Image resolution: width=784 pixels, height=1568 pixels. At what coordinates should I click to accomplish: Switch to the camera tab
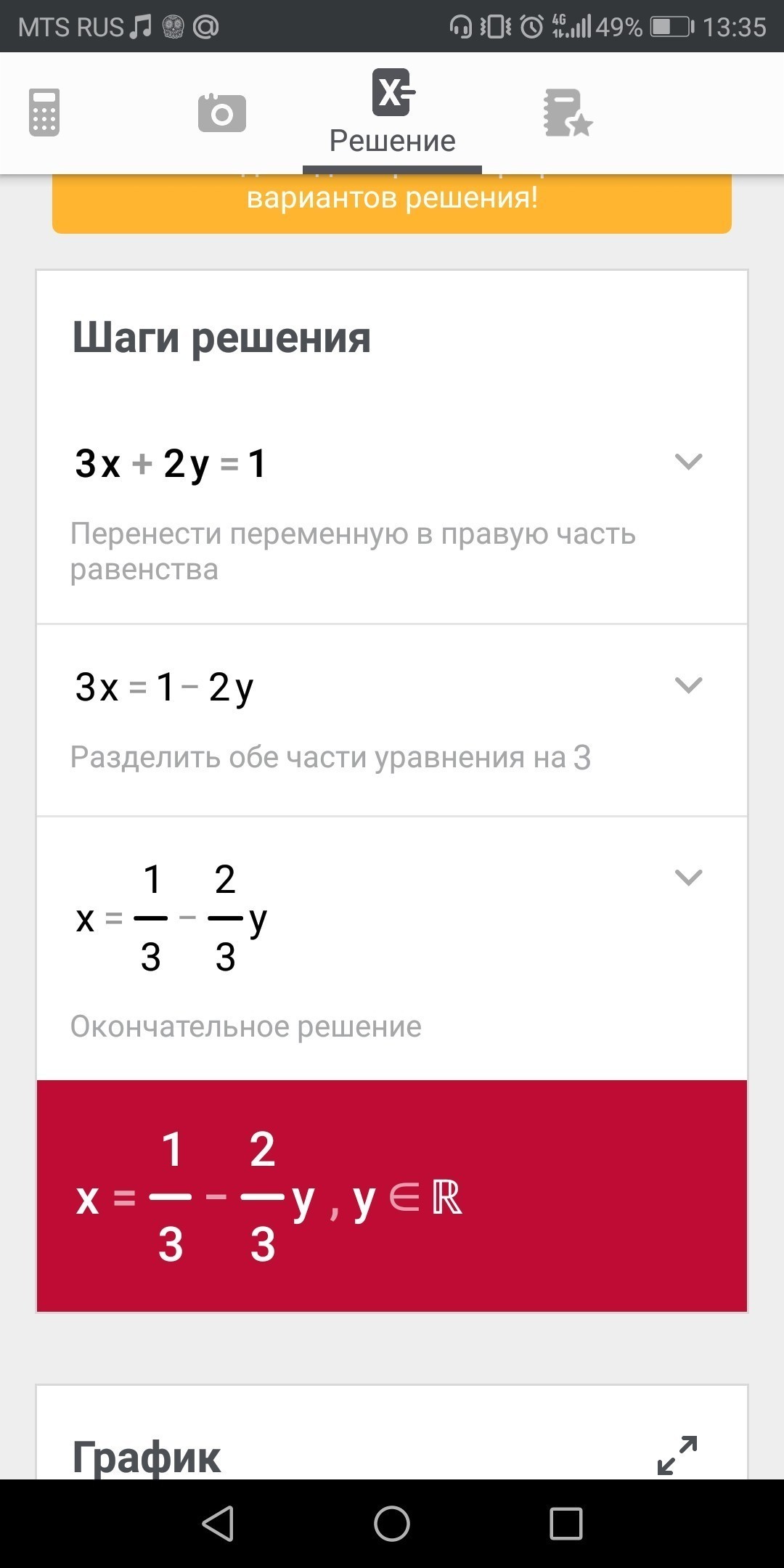(x=221, y=113)
